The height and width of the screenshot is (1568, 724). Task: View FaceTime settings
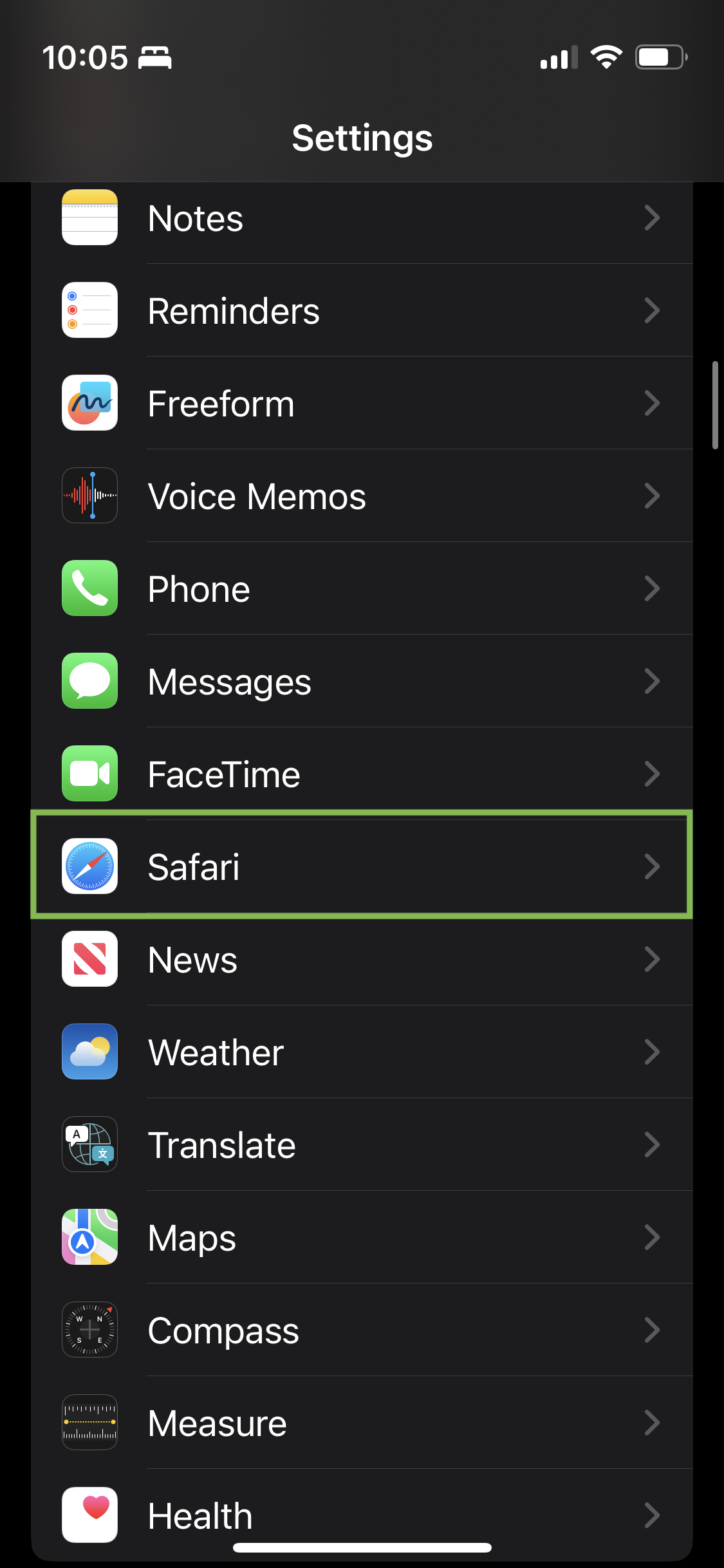click(x=360, y=775)
